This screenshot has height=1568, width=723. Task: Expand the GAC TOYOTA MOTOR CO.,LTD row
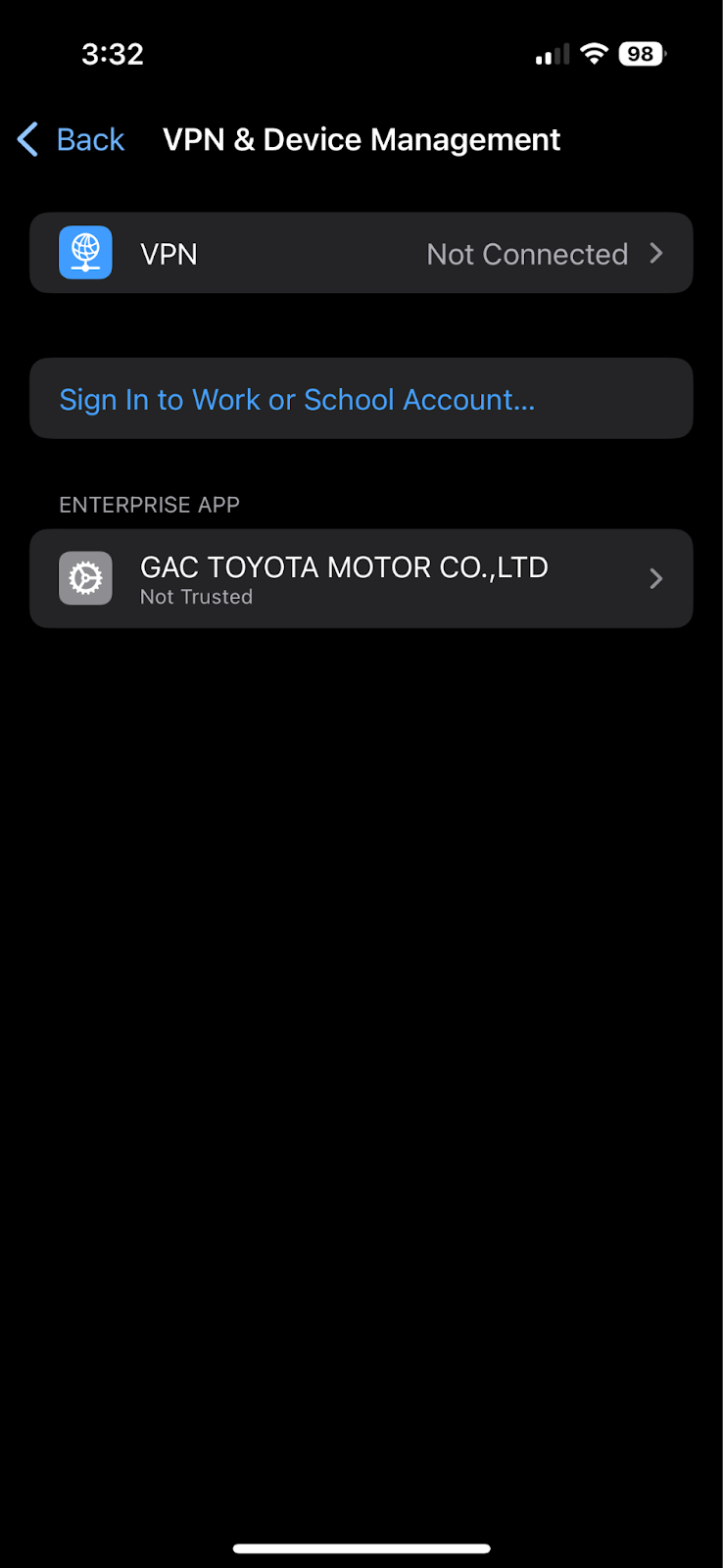(x=361, y=578)
